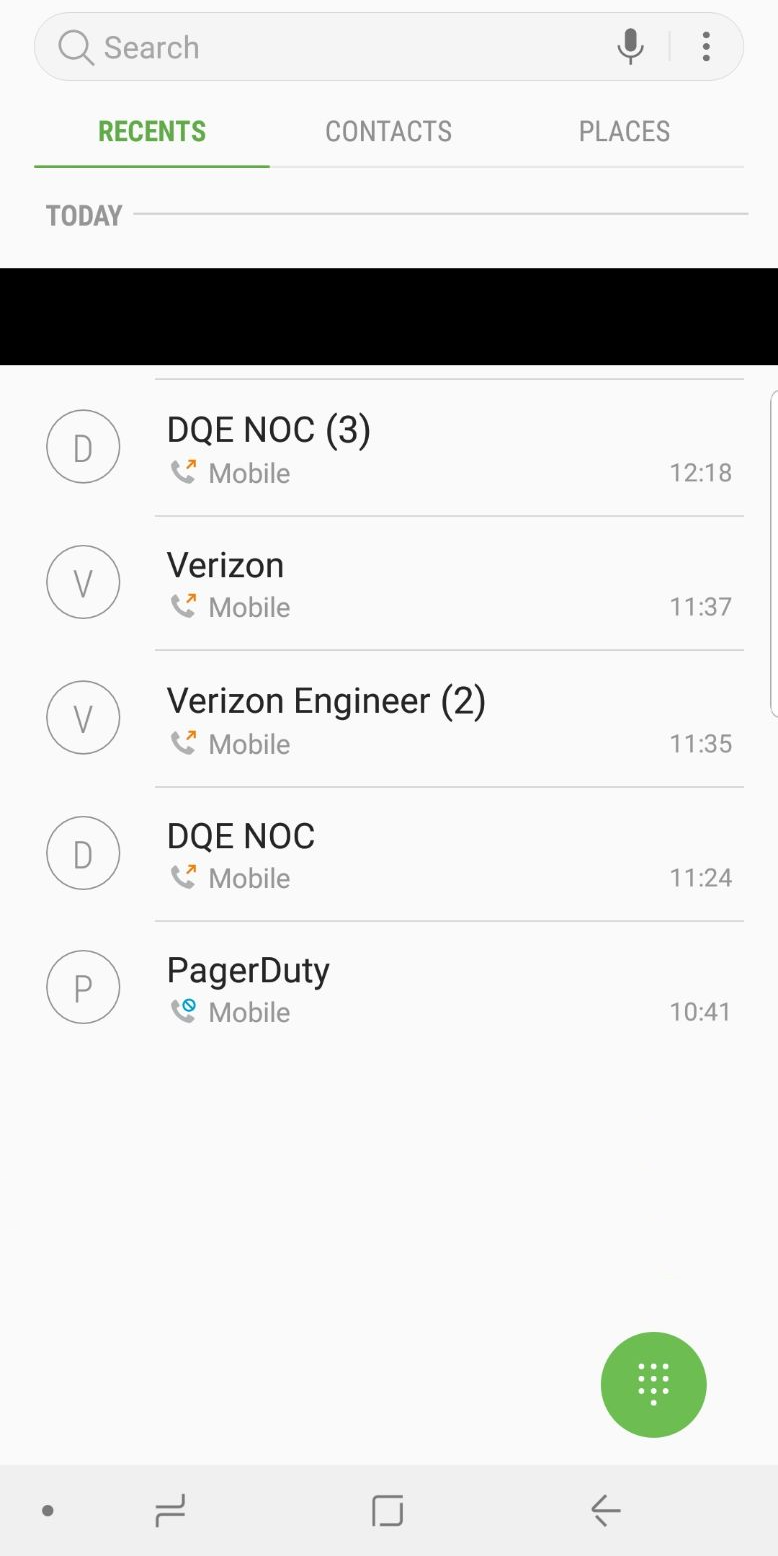Open the green dial pad button
The image size is (778, 1556).
(x=653, y=1384)
